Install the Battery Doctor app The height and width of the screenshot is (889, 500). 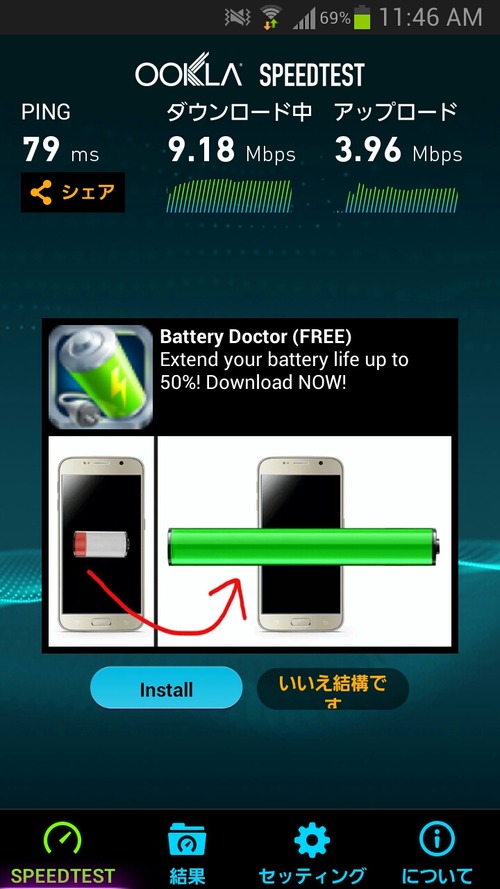pyautogui.click(x=166, y=688)
